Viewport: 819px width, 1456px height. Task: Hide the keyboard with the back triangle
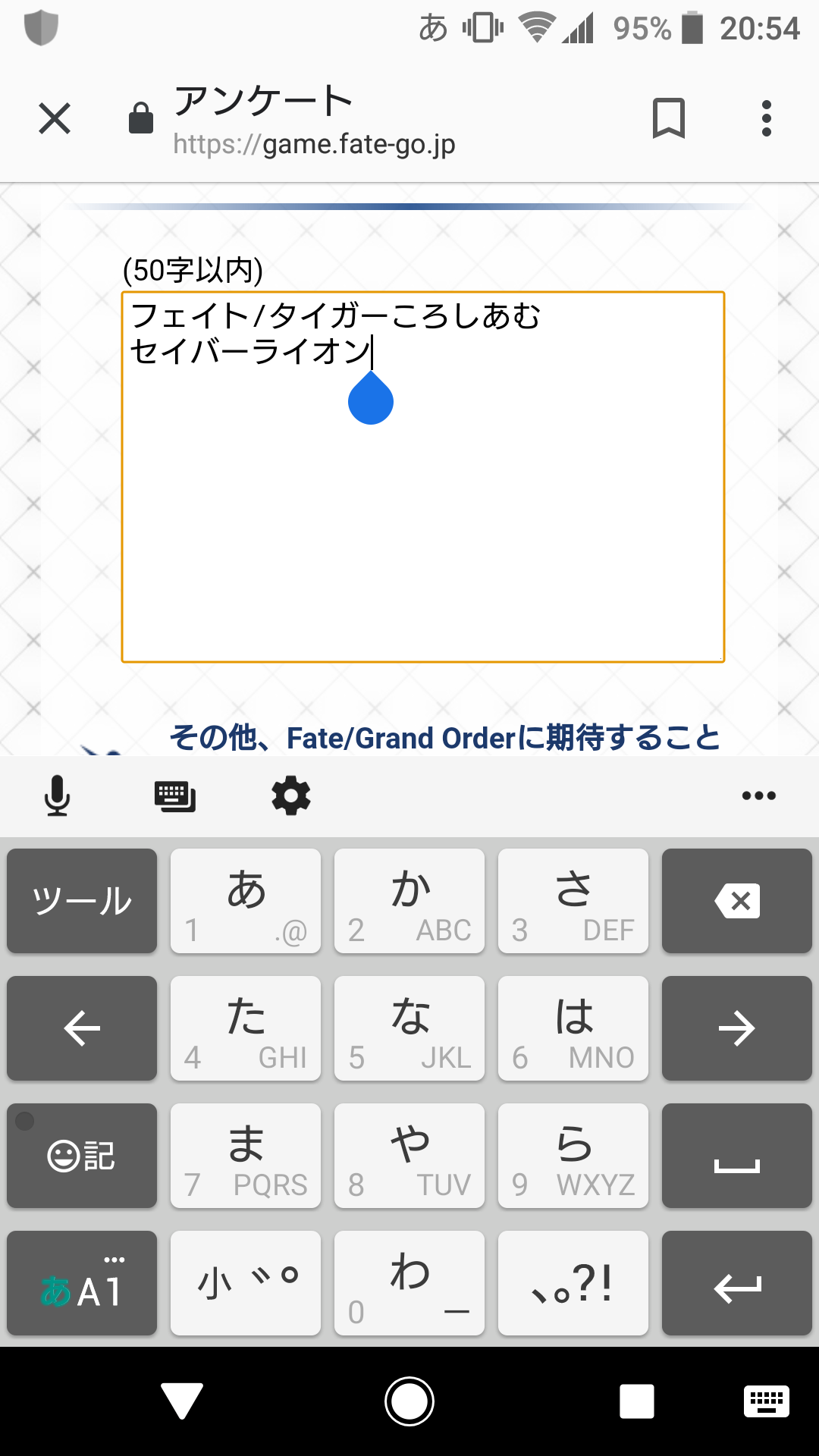point(182,1401)
